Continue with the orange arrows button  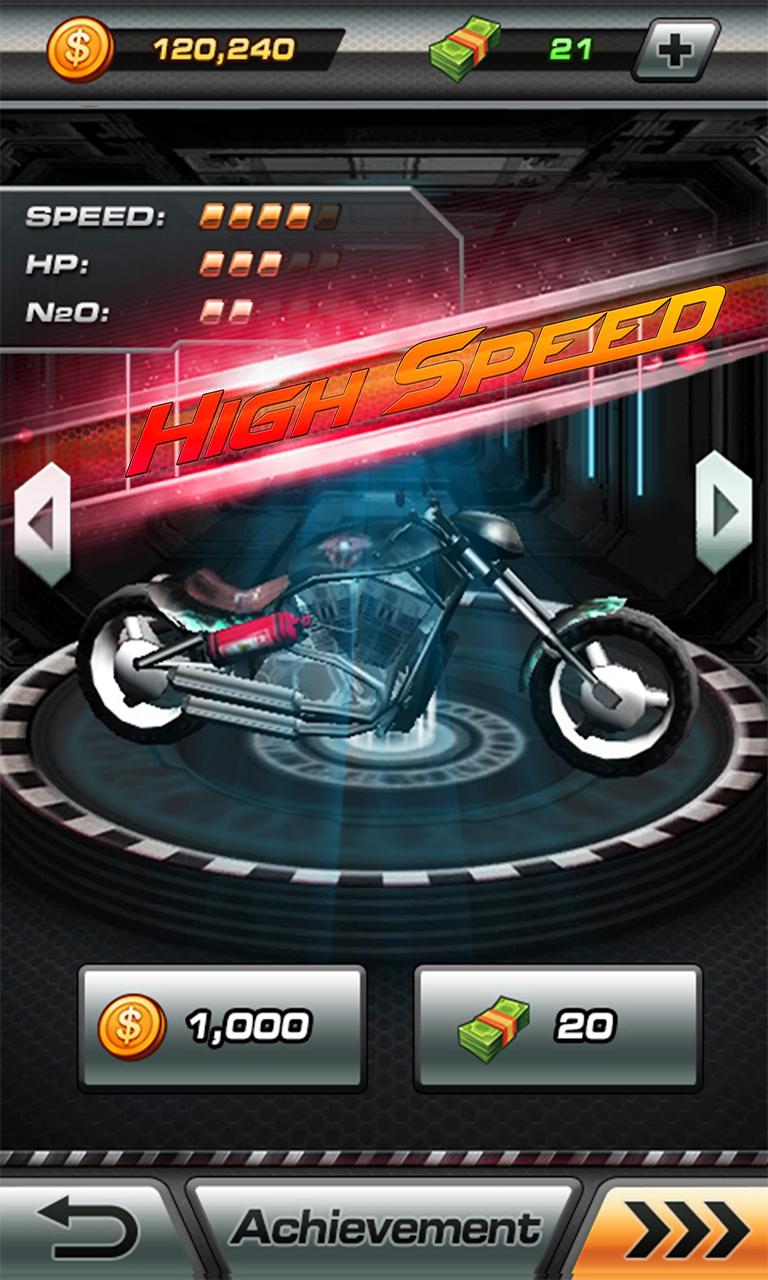(x=682, y=1230)
